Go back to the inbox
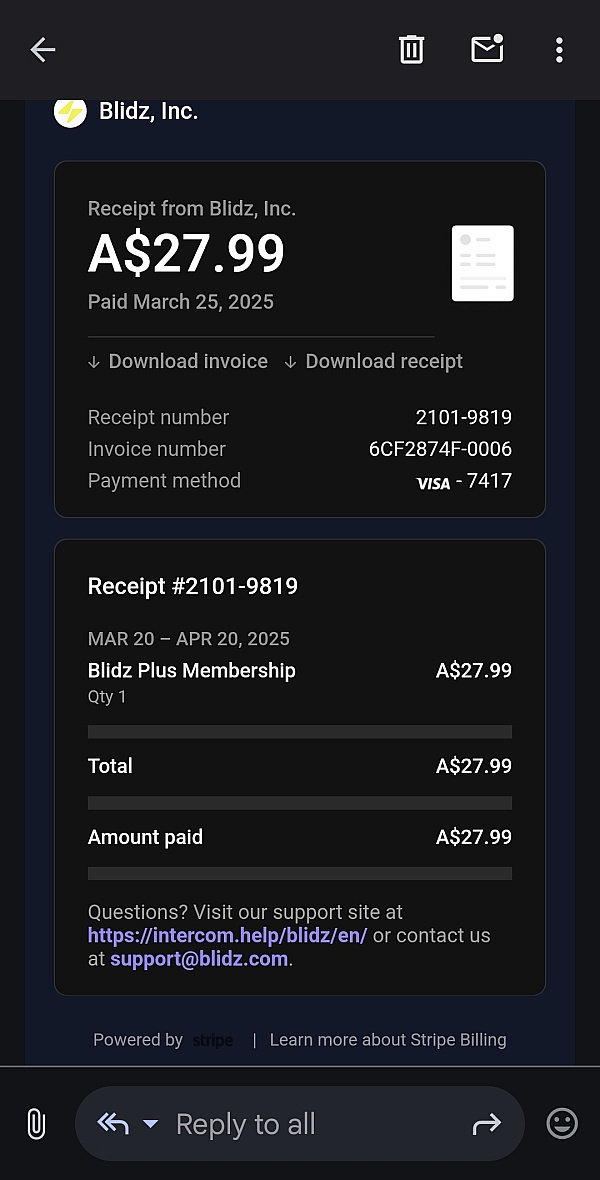Viewport: 600px width, 1180px height. (42, 49)
